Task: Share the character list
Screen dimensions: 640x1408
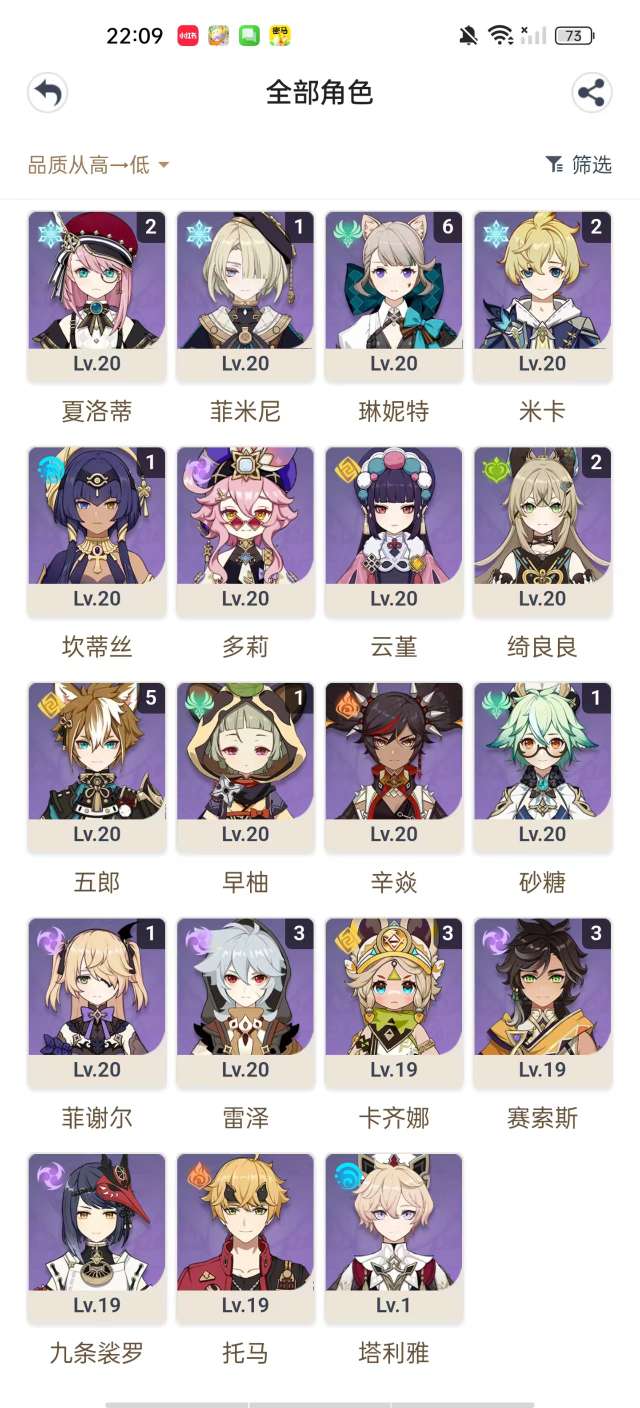Action: (591, 93)
